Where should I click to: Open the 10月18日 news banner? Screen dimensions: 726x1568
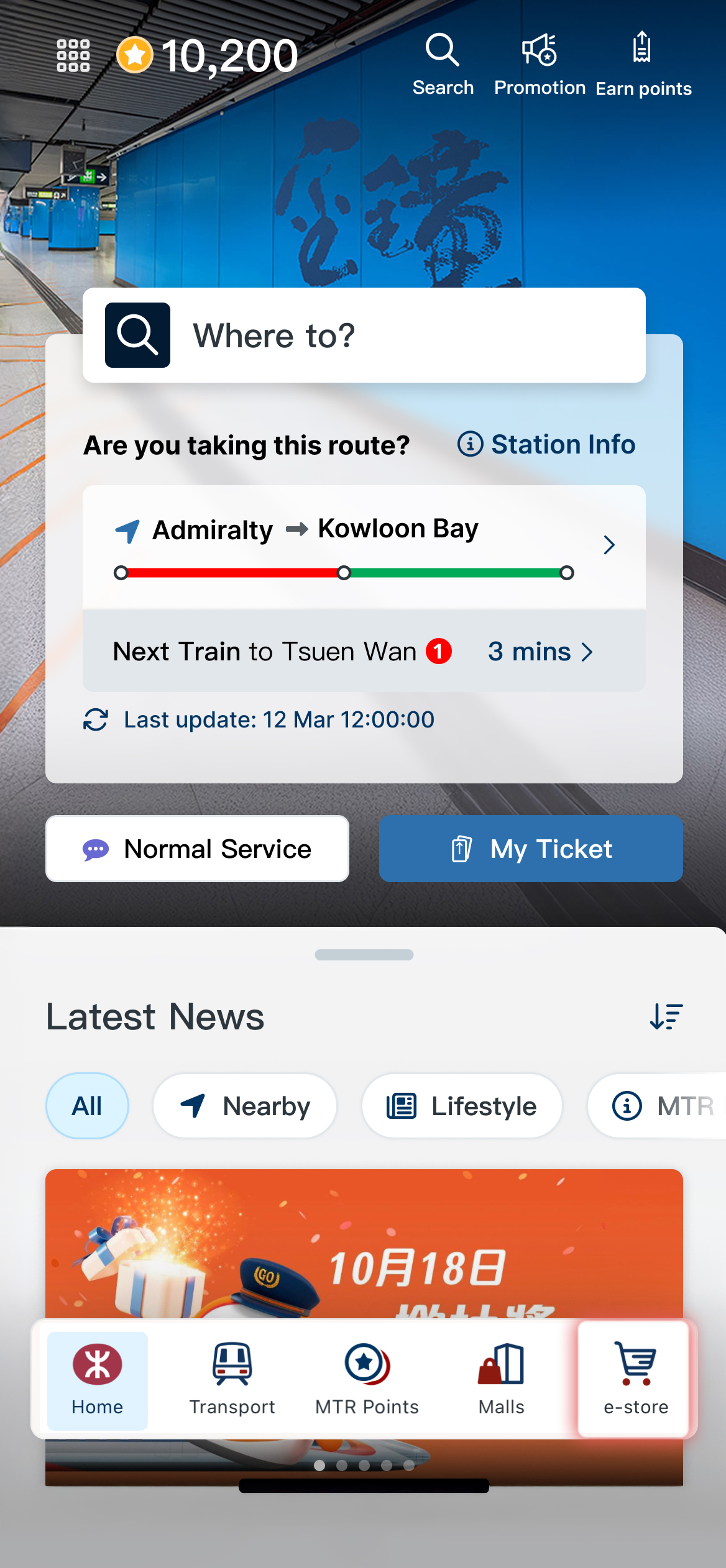click(x=364, y=1242)
